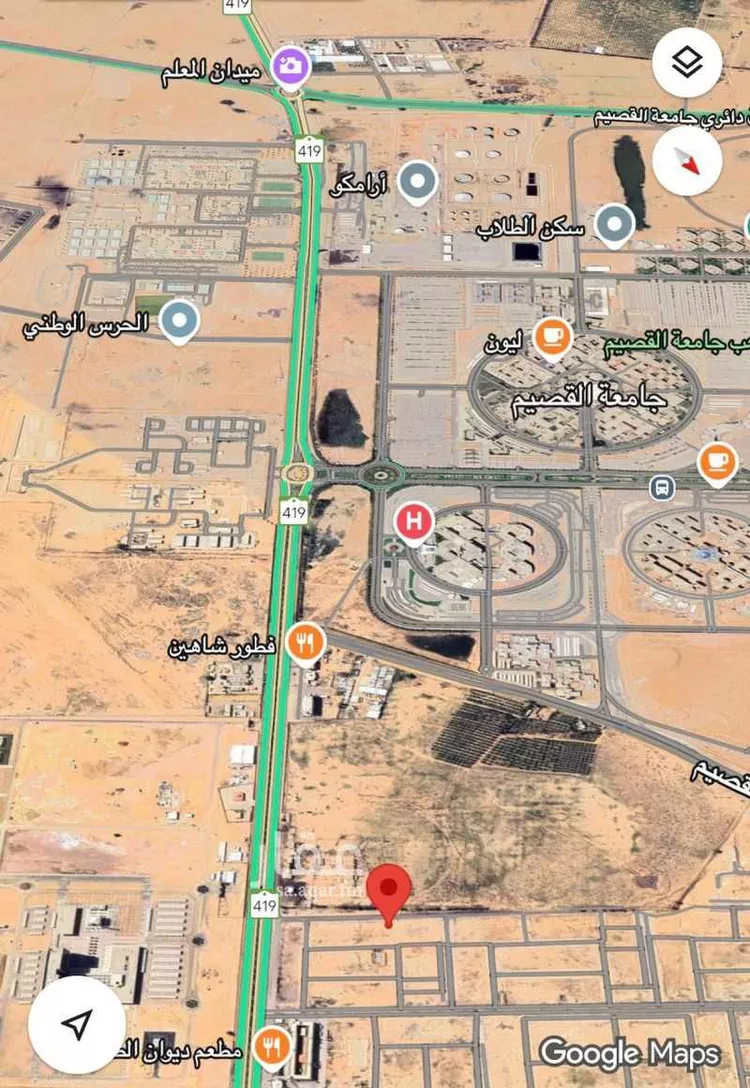This screenshot has height=1088, width=750.
Task: Open the أرامكو place marker
Action: (417, 183)
